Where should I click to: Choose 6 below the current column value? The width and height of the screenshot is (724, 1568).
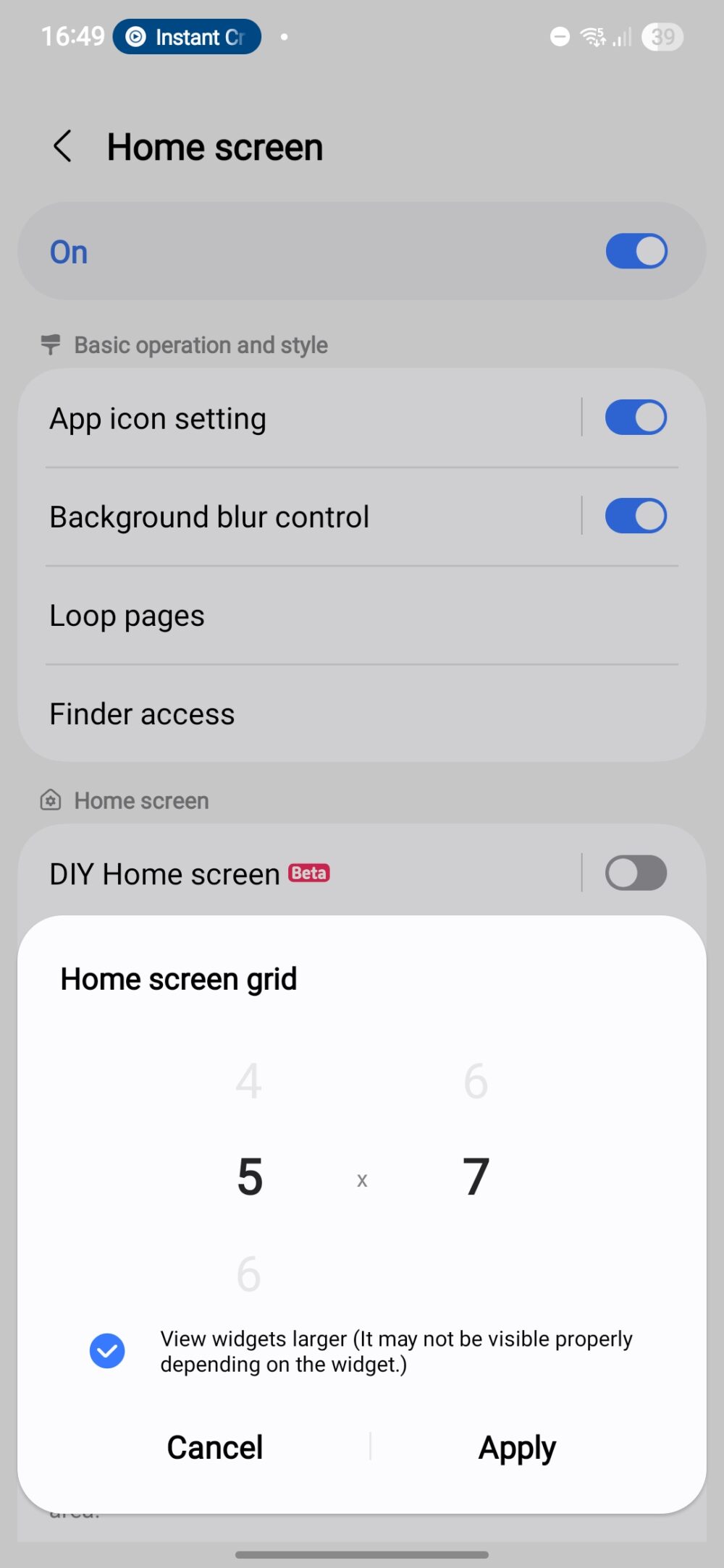tap(248, 1274)
